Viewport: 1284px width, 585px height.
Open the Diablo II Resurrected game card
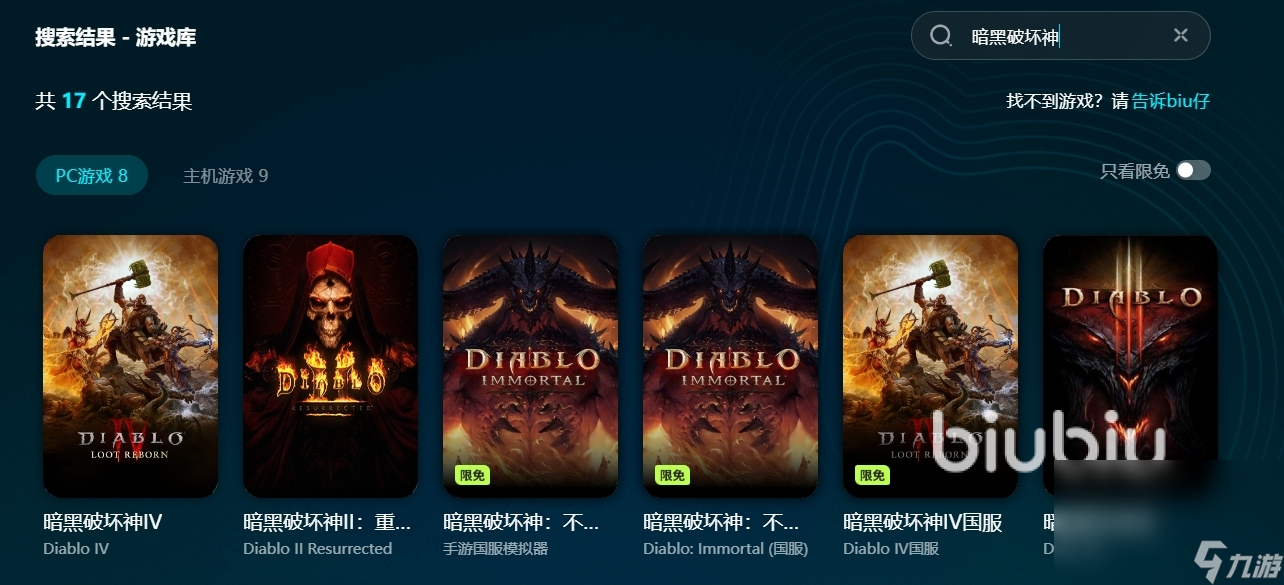330,366
